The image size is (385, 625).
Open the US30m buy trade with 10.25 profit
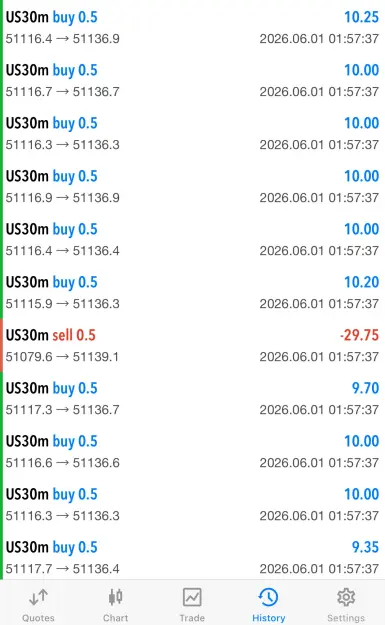[192, 27]
